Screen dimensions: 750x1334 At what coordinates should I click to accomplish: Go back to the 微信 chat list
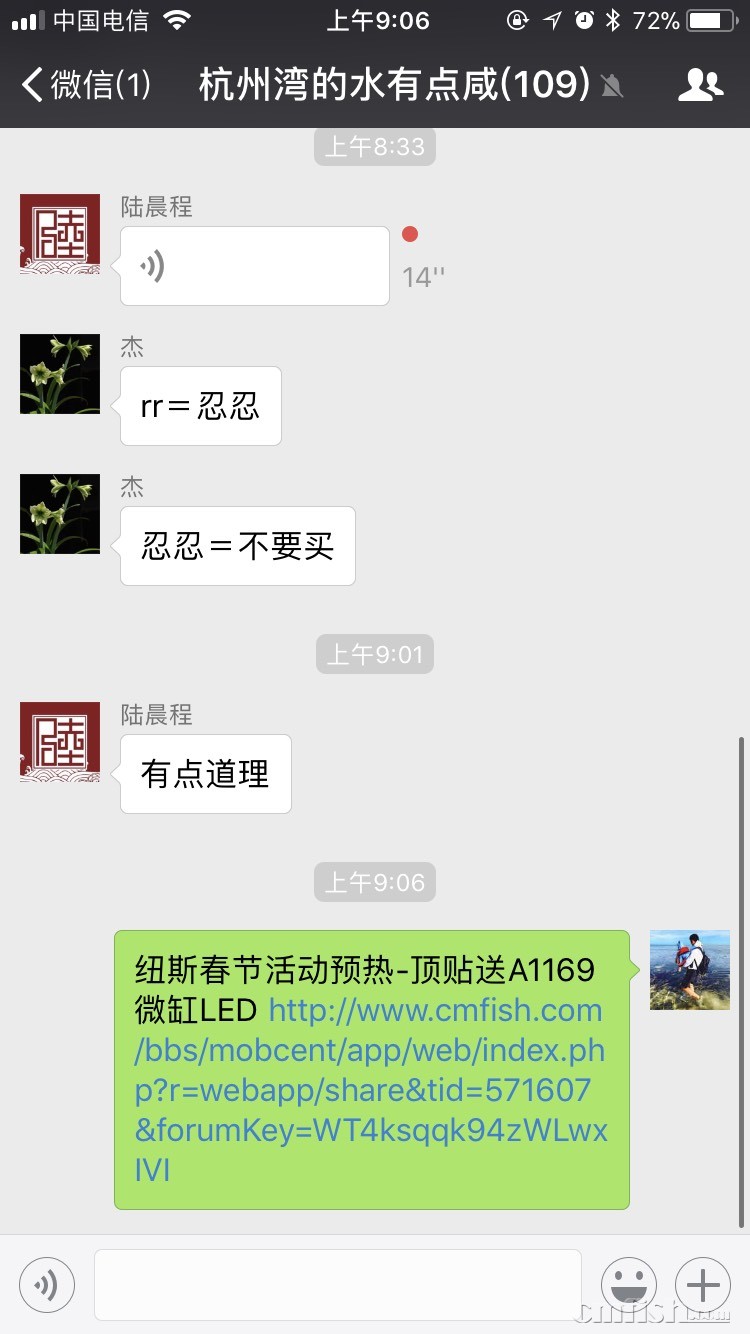click(x=85, y=85)
